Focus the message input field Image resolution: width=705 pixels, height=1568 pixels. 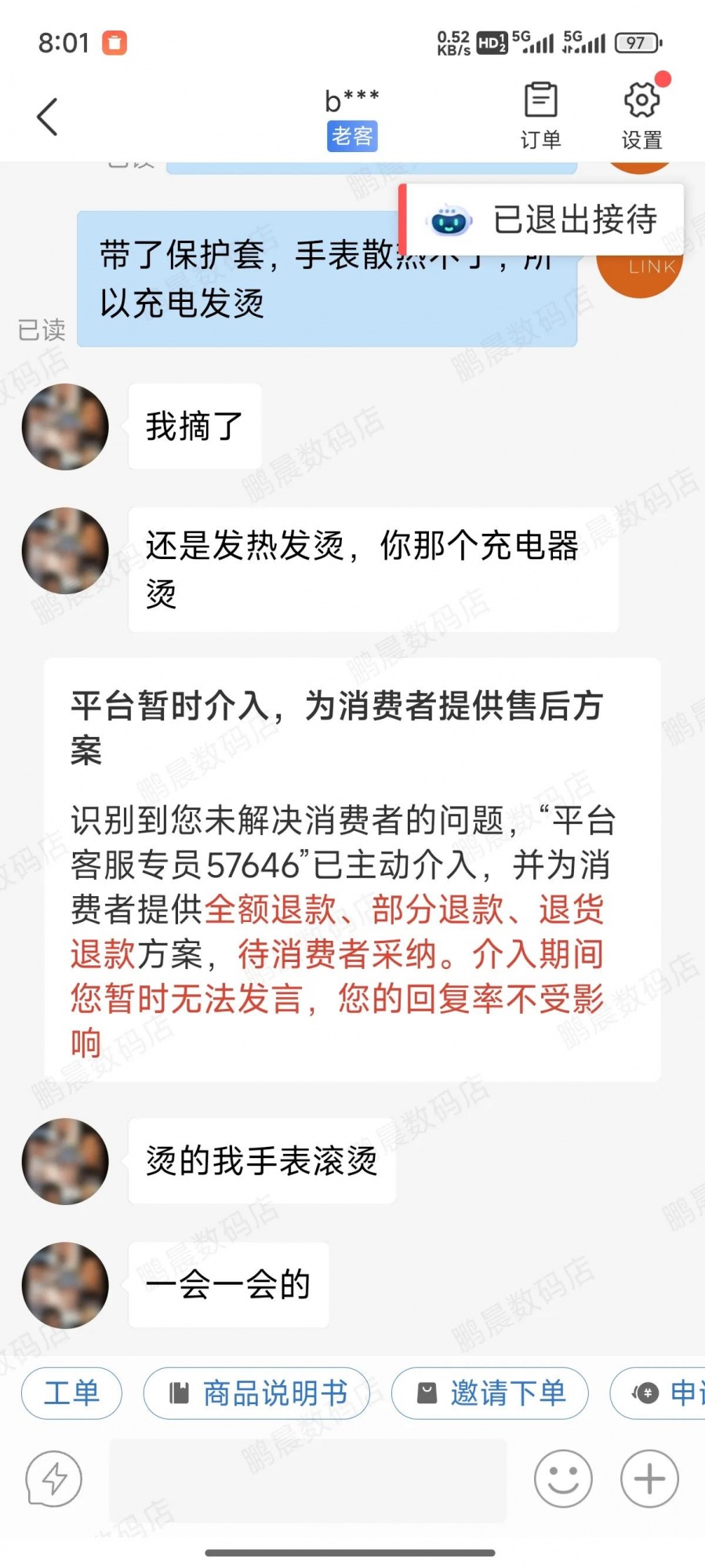pos(307,1479)
